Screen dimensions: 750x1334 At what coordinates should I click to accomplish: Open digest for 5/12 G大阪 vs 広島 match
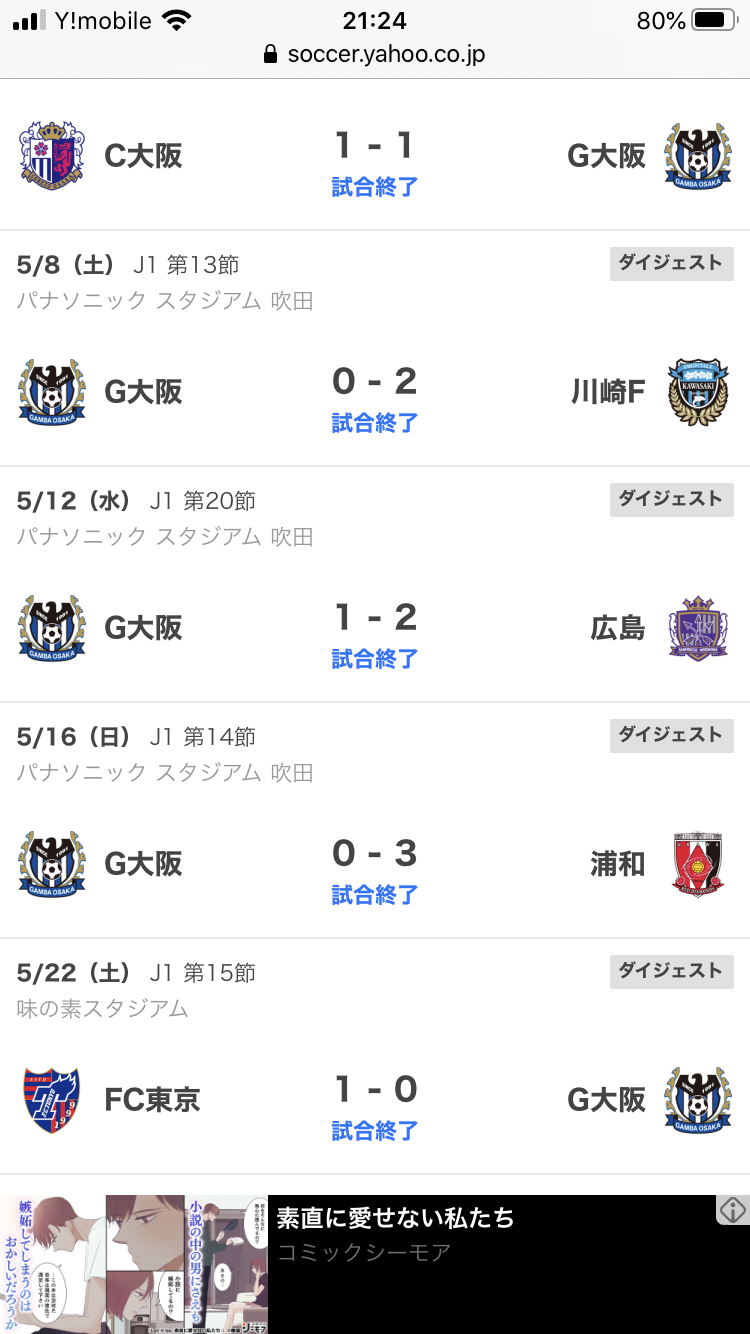(x=671, y=499)
